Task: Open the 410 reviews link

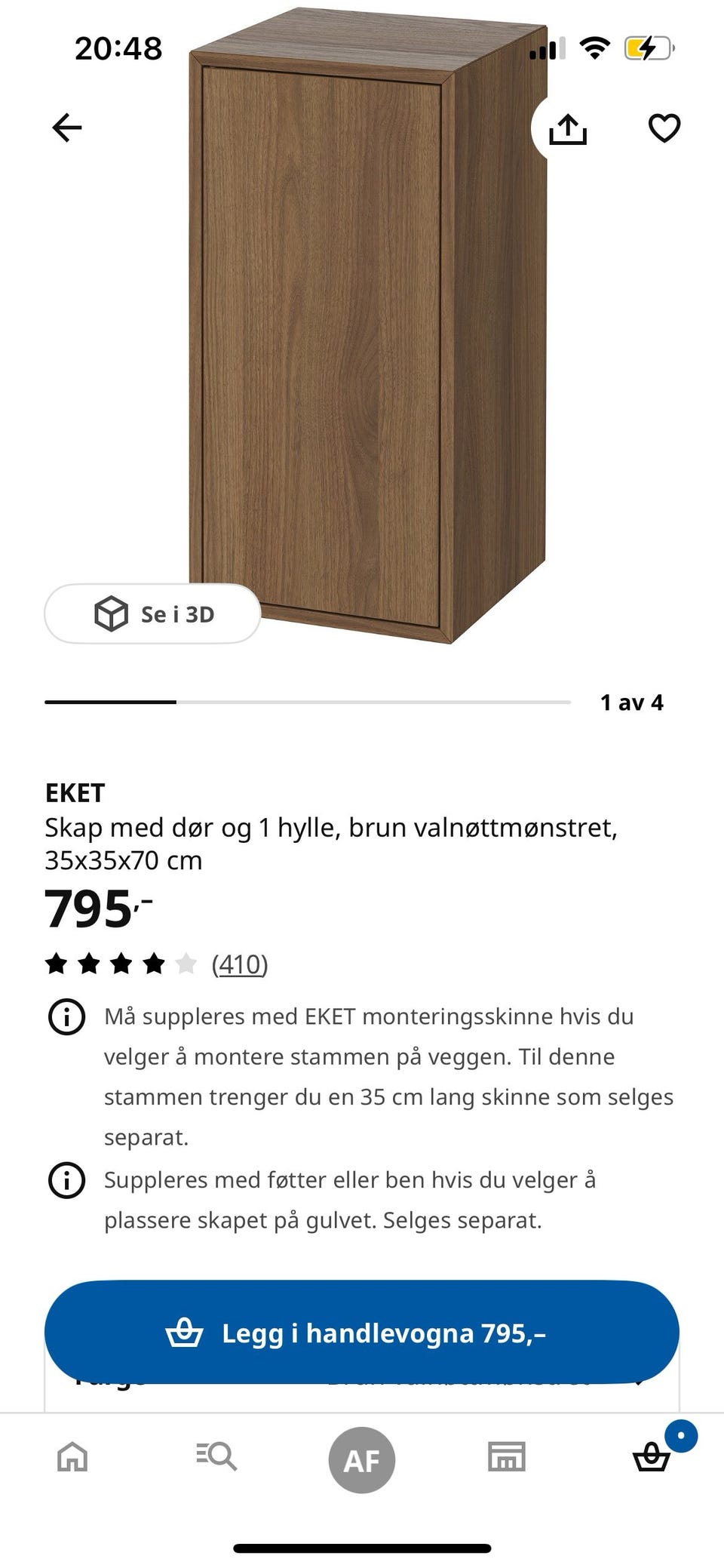Action: (240, 964)
